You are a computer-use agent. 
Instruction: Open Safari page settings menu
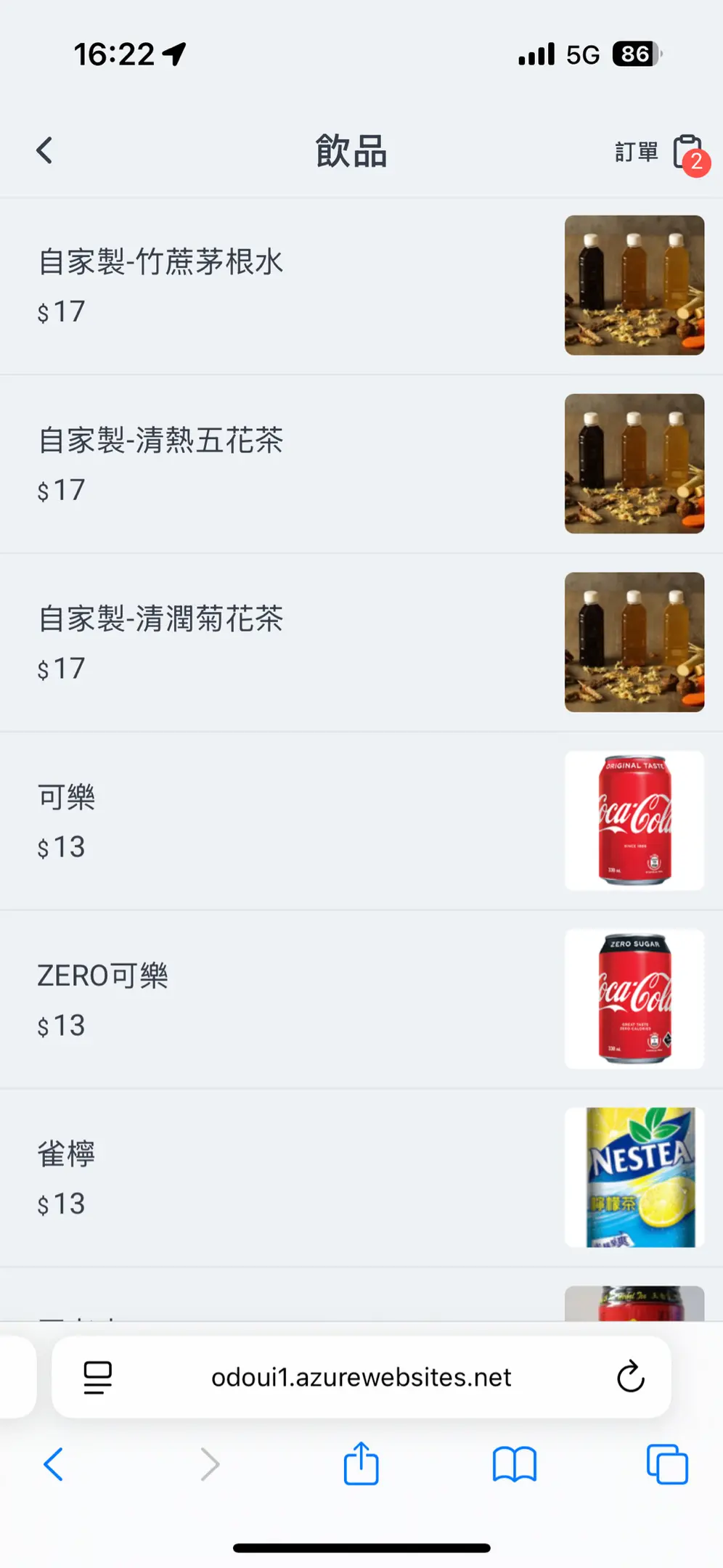pos(98,1377)
